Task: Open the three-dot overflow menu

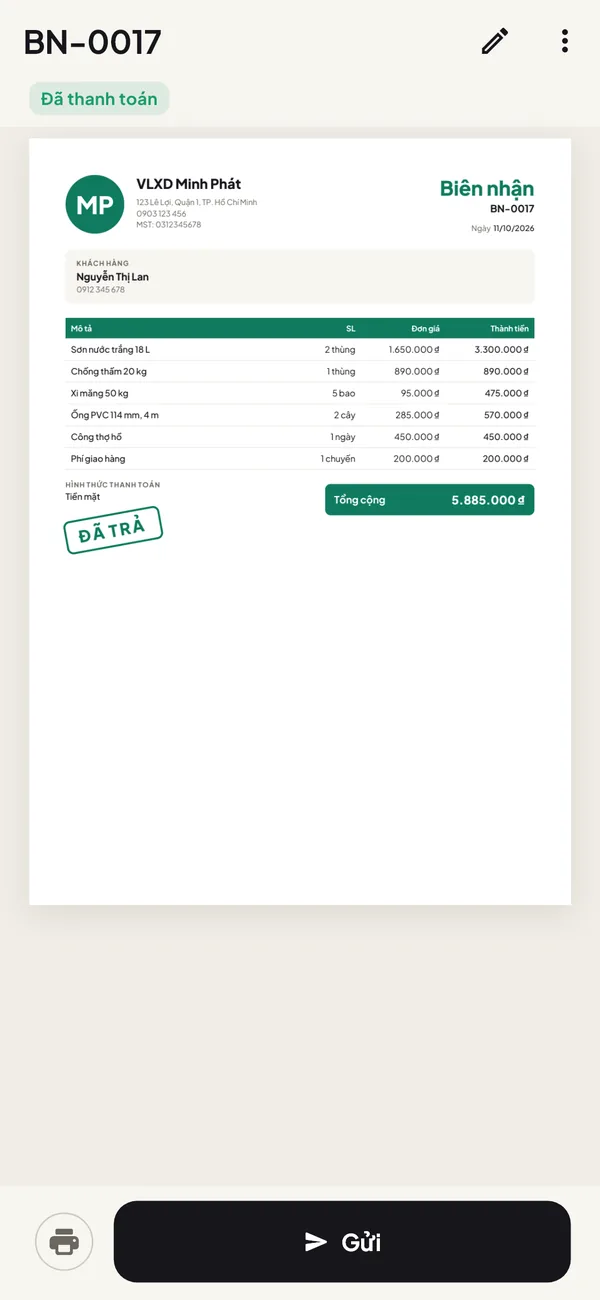Action: tap(565, 41)
